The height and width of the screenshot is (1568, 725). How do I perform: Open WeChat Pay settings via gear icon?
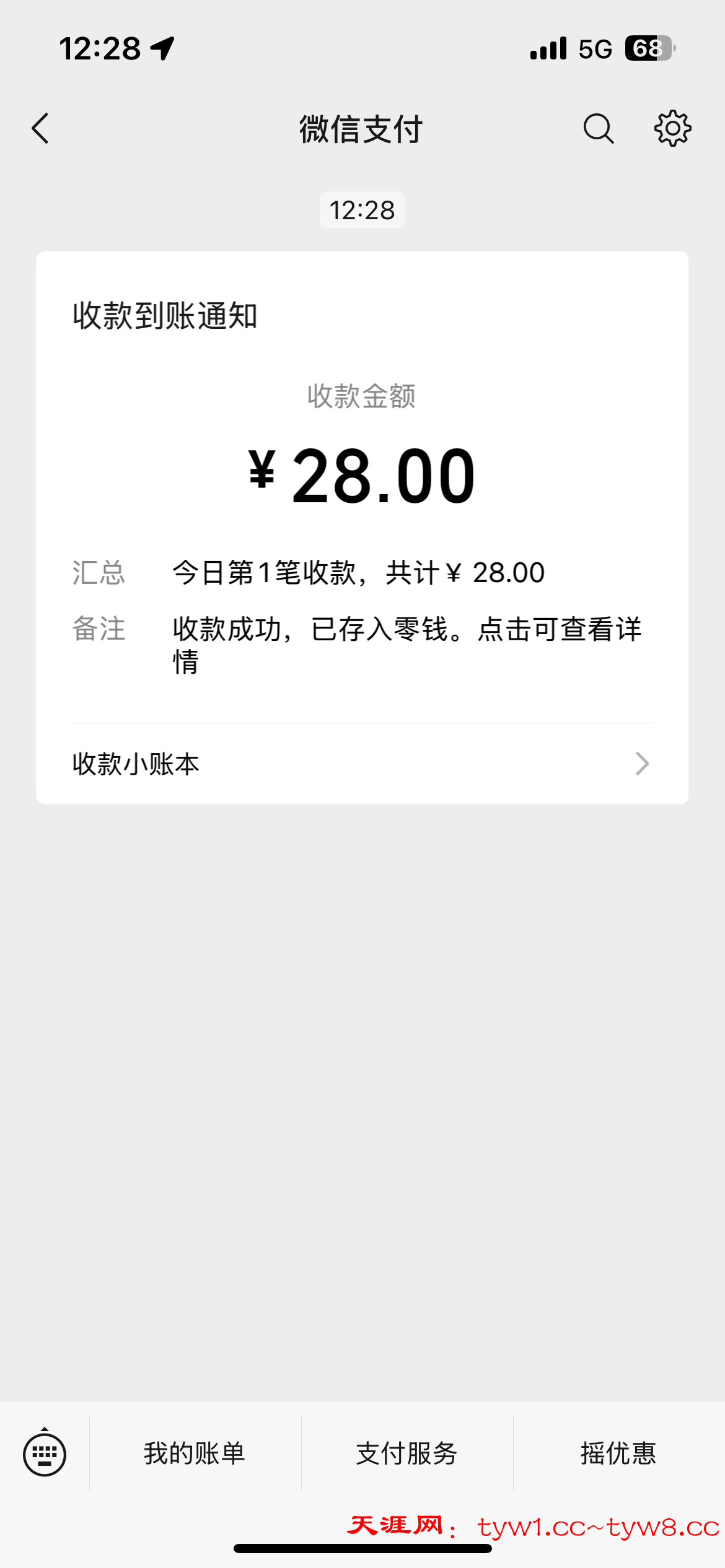672,129
